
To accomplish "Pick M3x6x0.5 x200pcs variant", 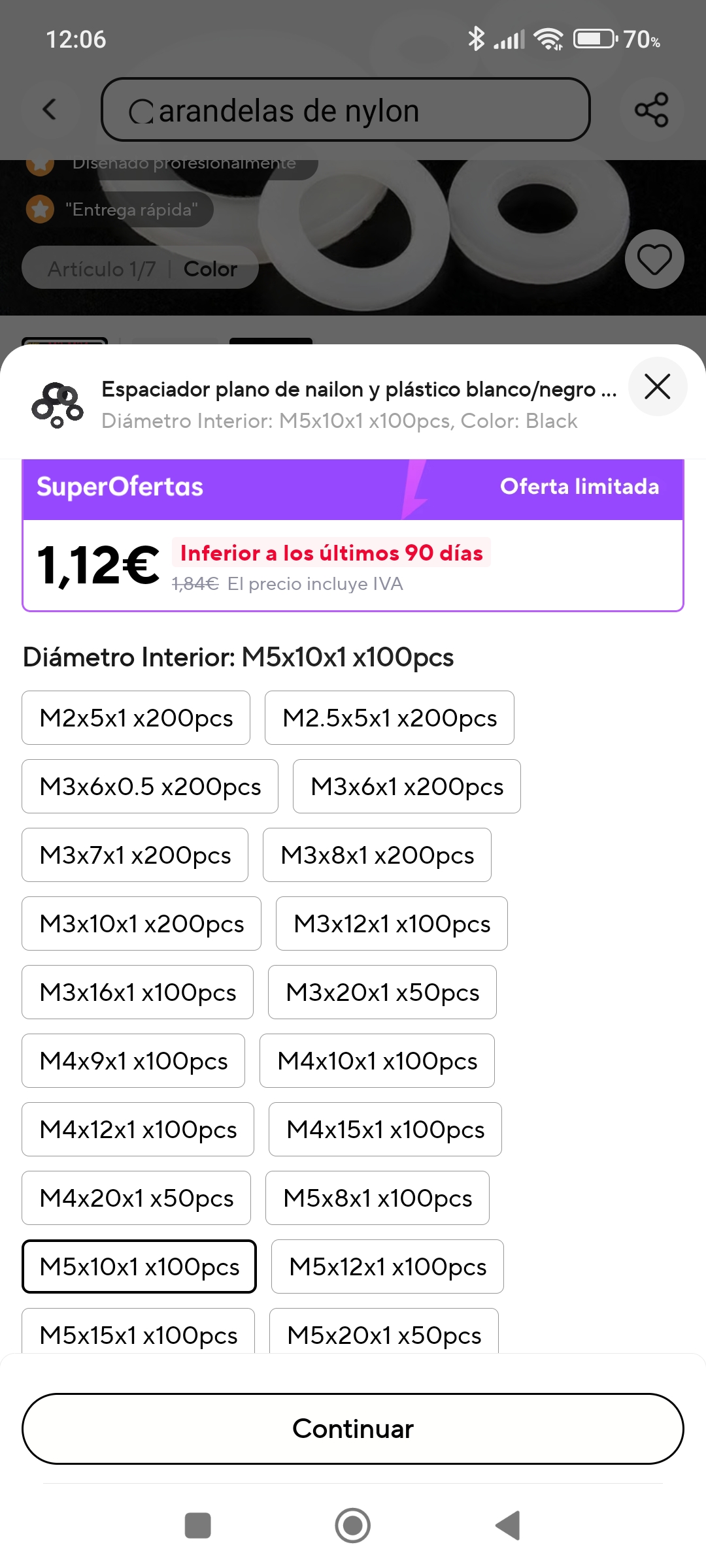I will pos(150,787).
